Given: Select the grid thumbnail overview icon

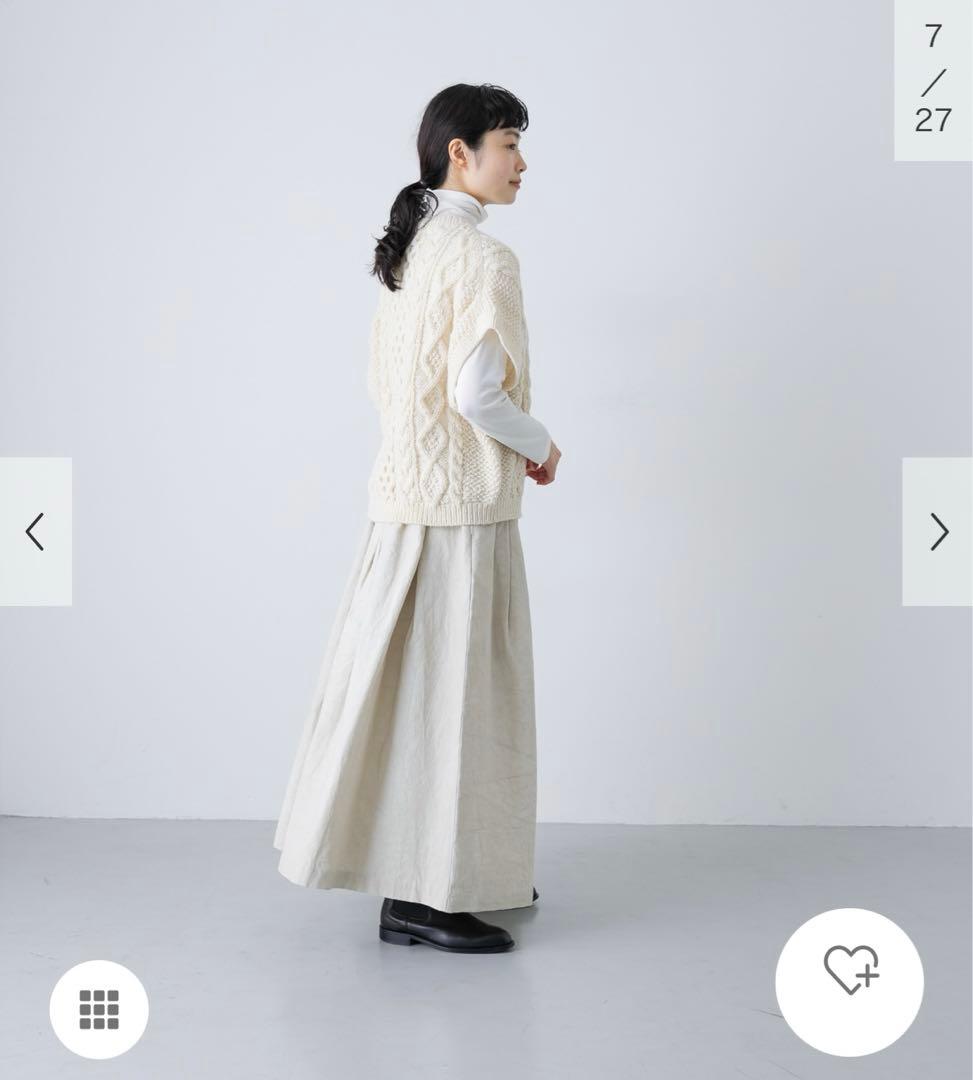Looking at the screenshot, I should [x=99, y=1010].
